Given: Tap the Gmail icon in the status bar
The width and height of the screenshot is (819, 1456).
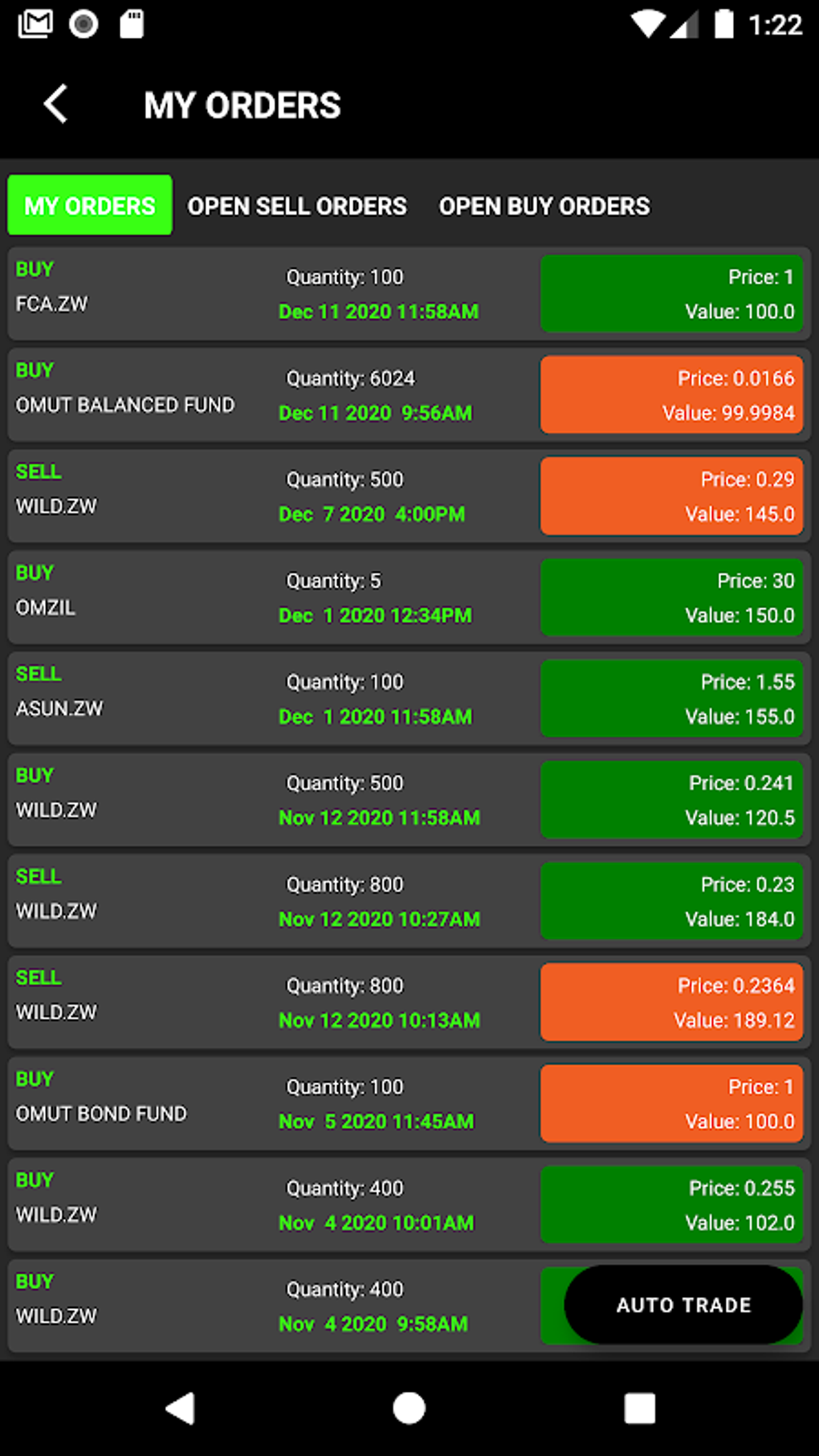Looking at the screenshot, I should click(34, 23).
